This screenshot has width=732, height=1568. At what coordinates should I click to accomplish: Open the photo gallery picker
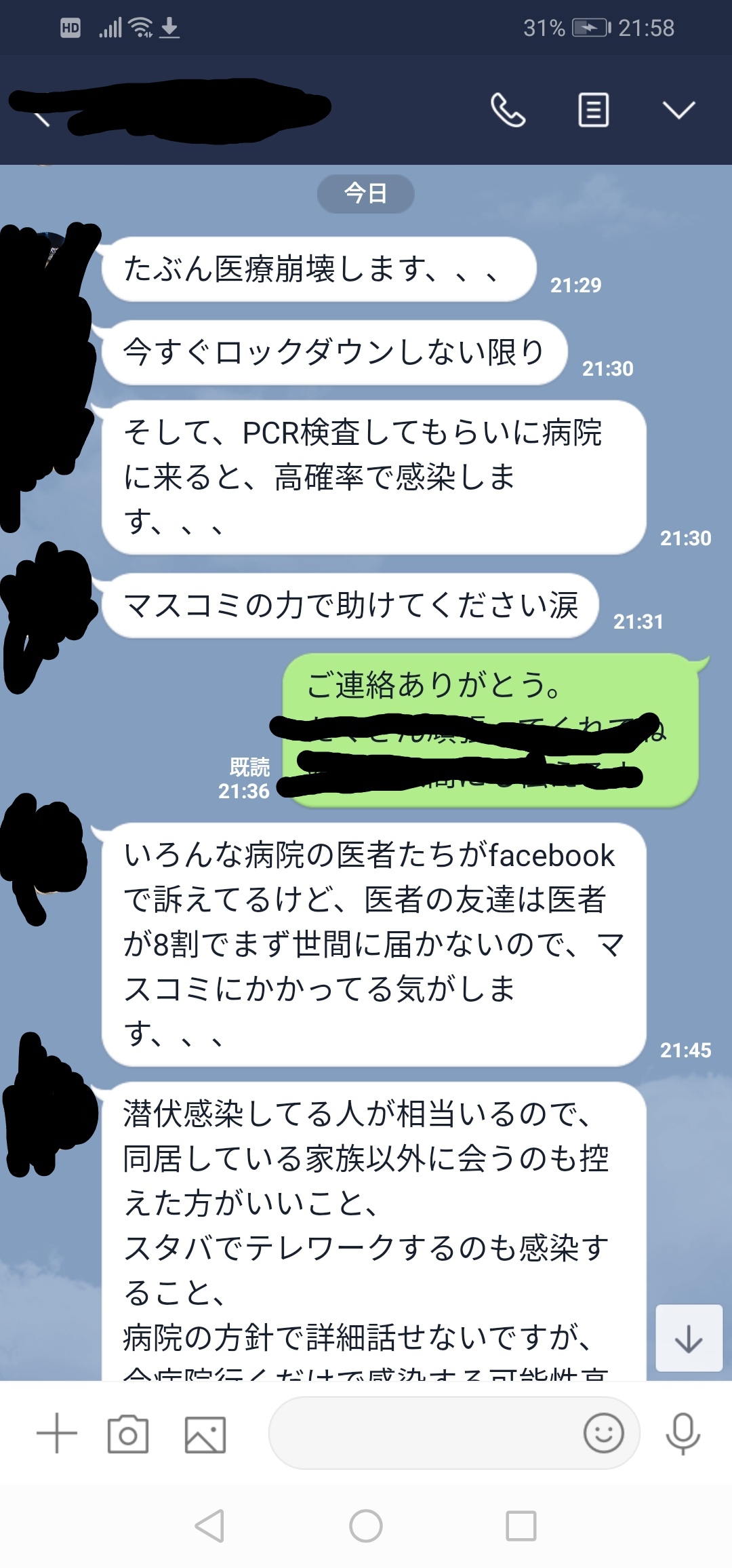click(x=205, y=1434)
